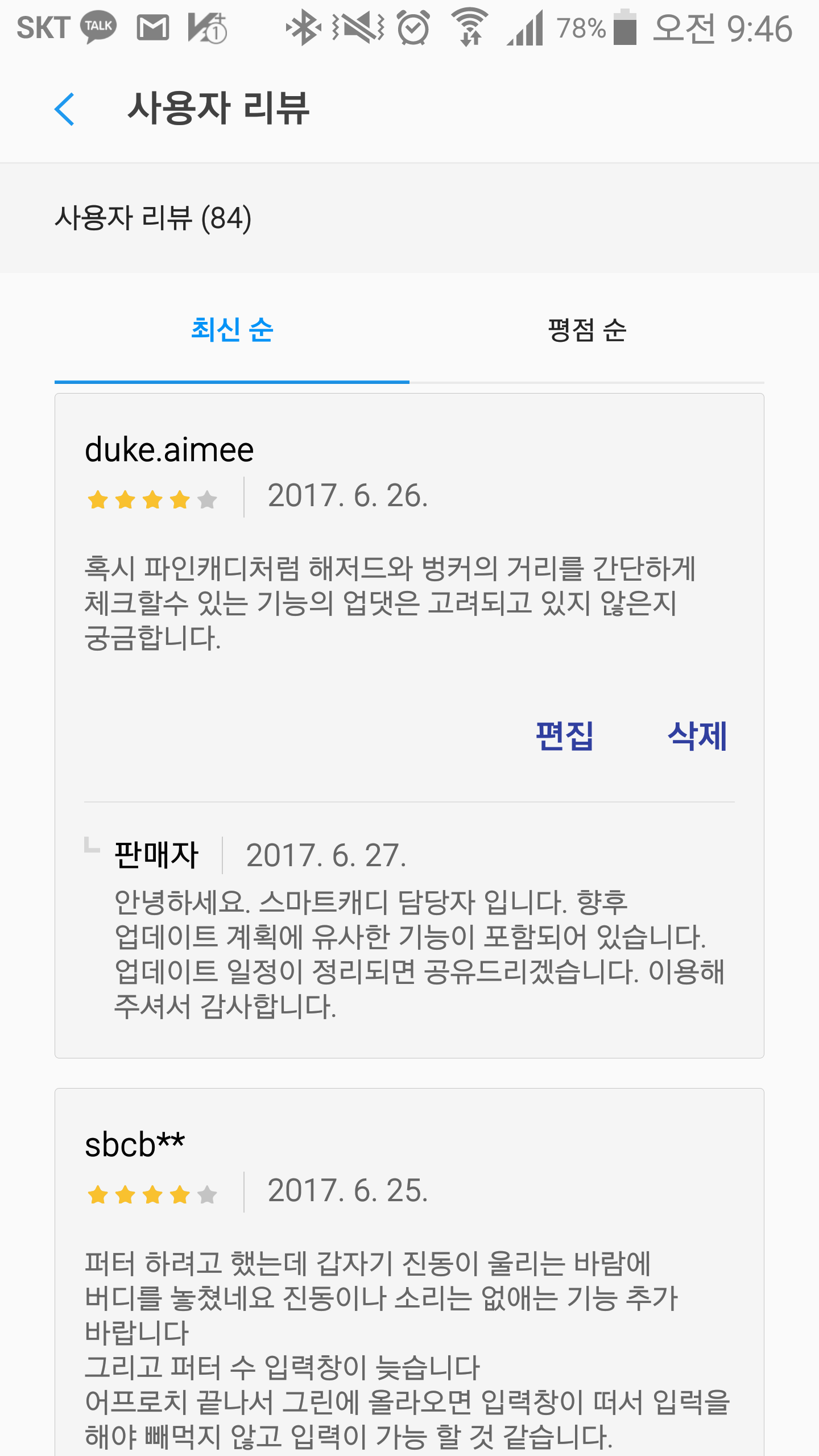Switch to the 평점 순 tab

point(586,330)
